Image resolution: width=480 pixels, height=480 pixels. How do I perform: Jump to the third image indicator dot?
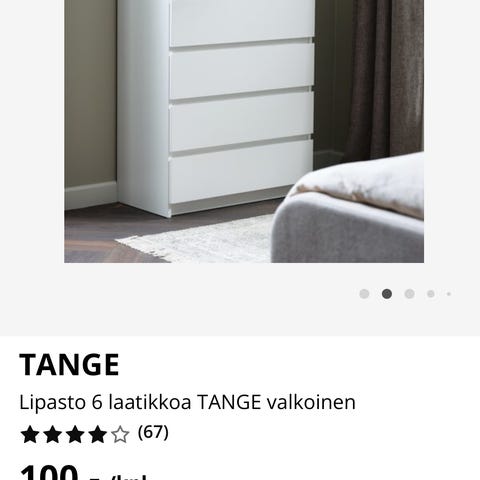(409, 294)
